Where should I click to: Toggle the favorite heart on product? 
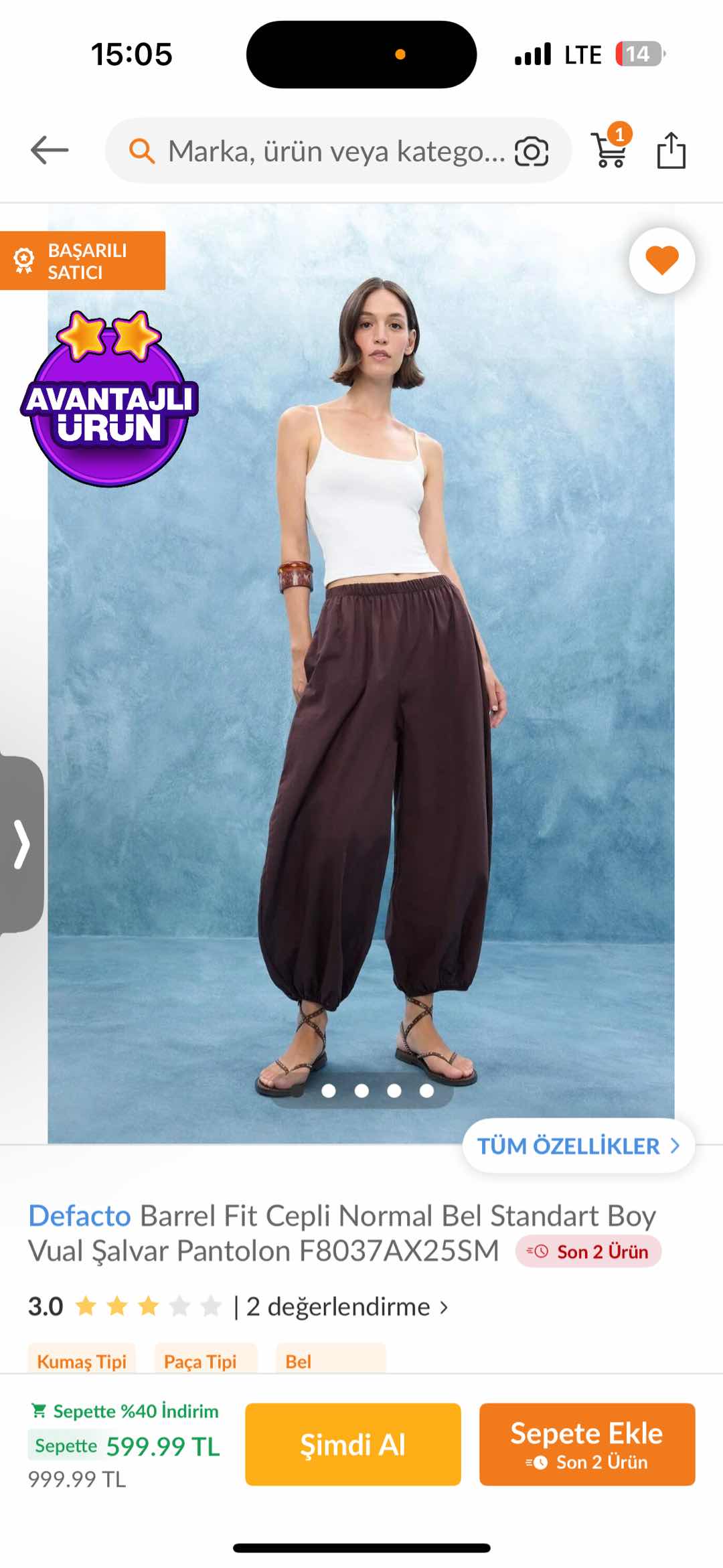pos(661,260)
